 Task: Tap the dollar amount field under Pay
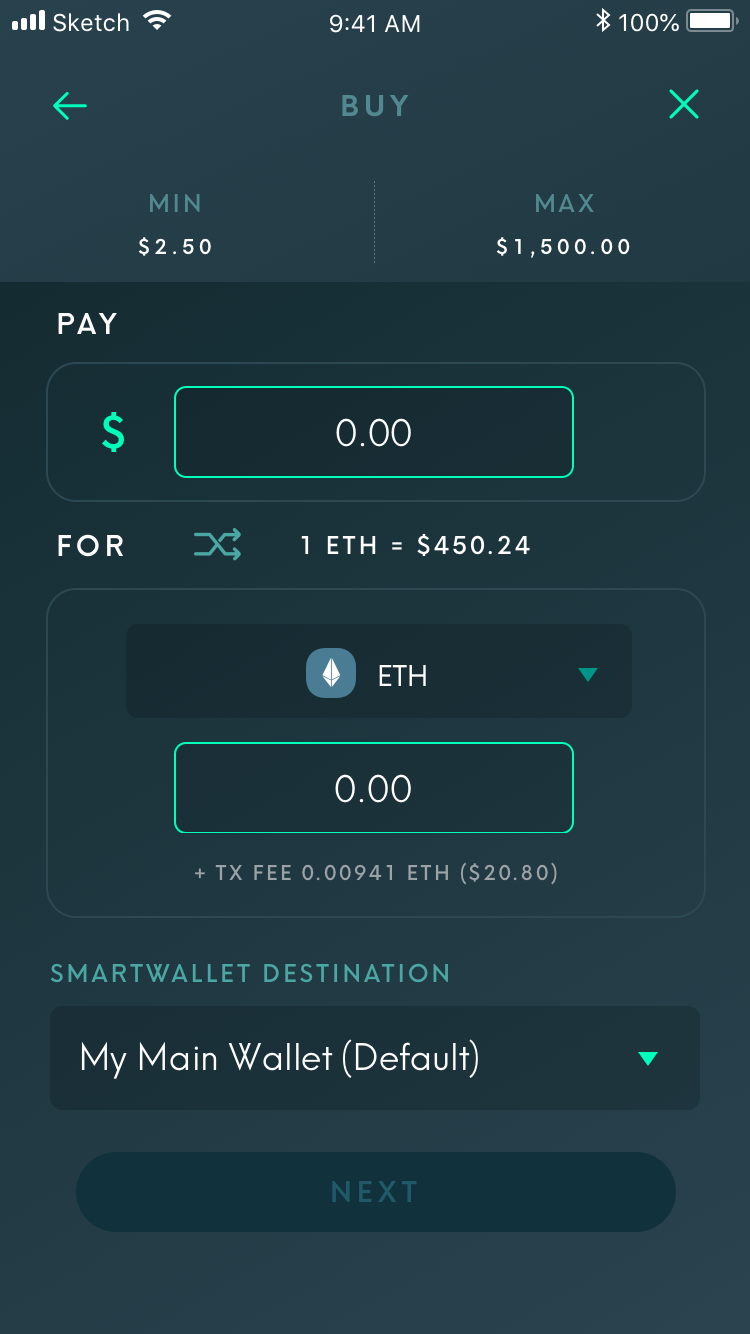tap(374, 432)
